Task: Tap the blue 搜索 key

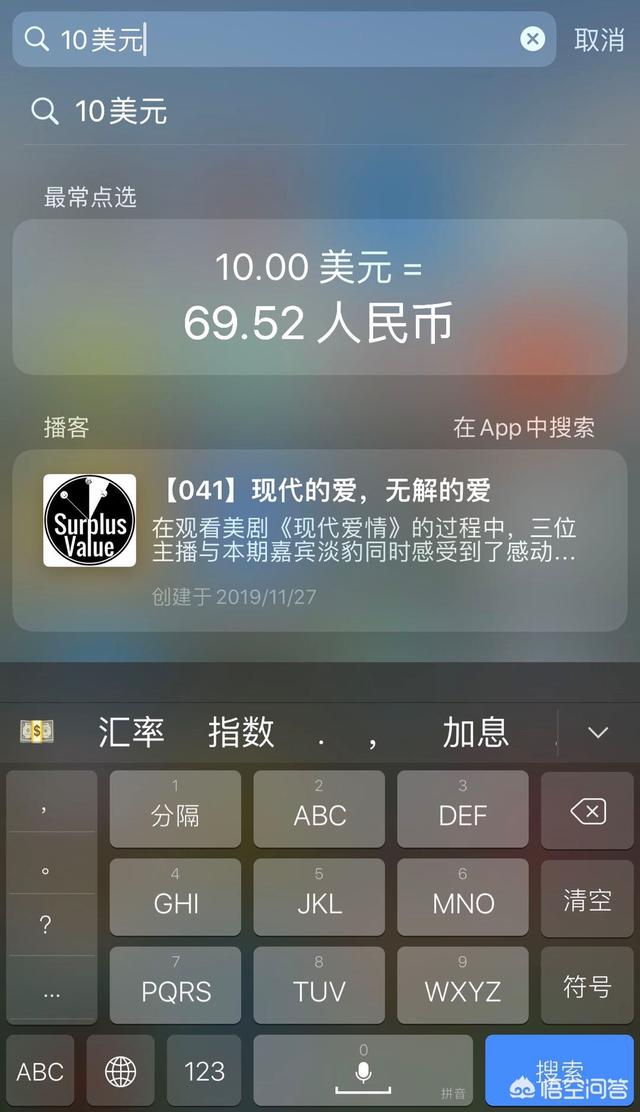Action: pyautogui.click(x=560, y=1072)
